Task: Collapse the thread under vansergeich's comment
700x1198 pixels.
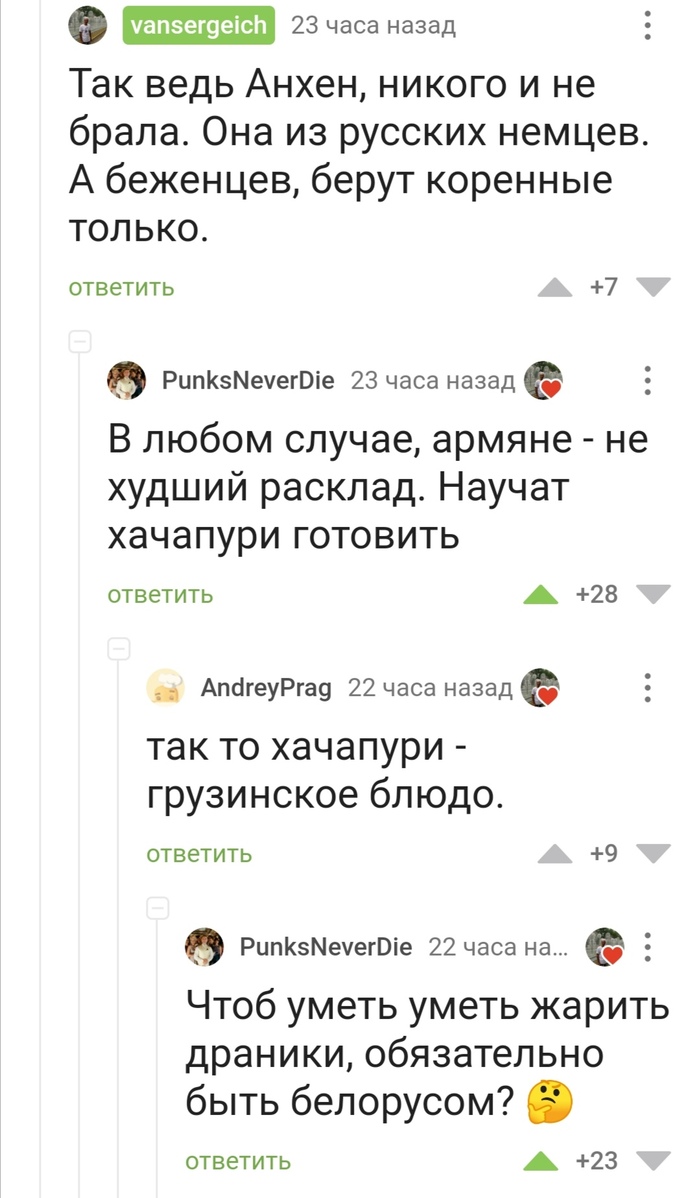Action: [x=79, y=340]
